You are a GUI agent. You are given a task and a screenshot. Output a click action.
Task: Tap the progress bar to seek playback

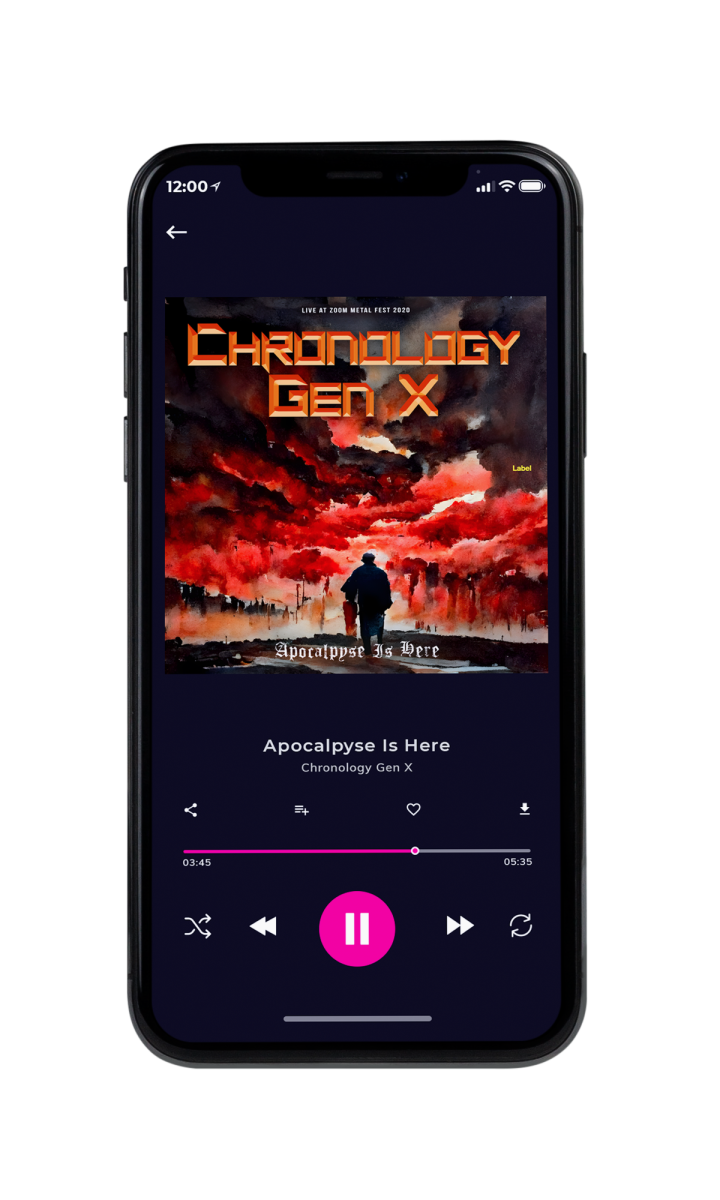(x=357, y=851)
